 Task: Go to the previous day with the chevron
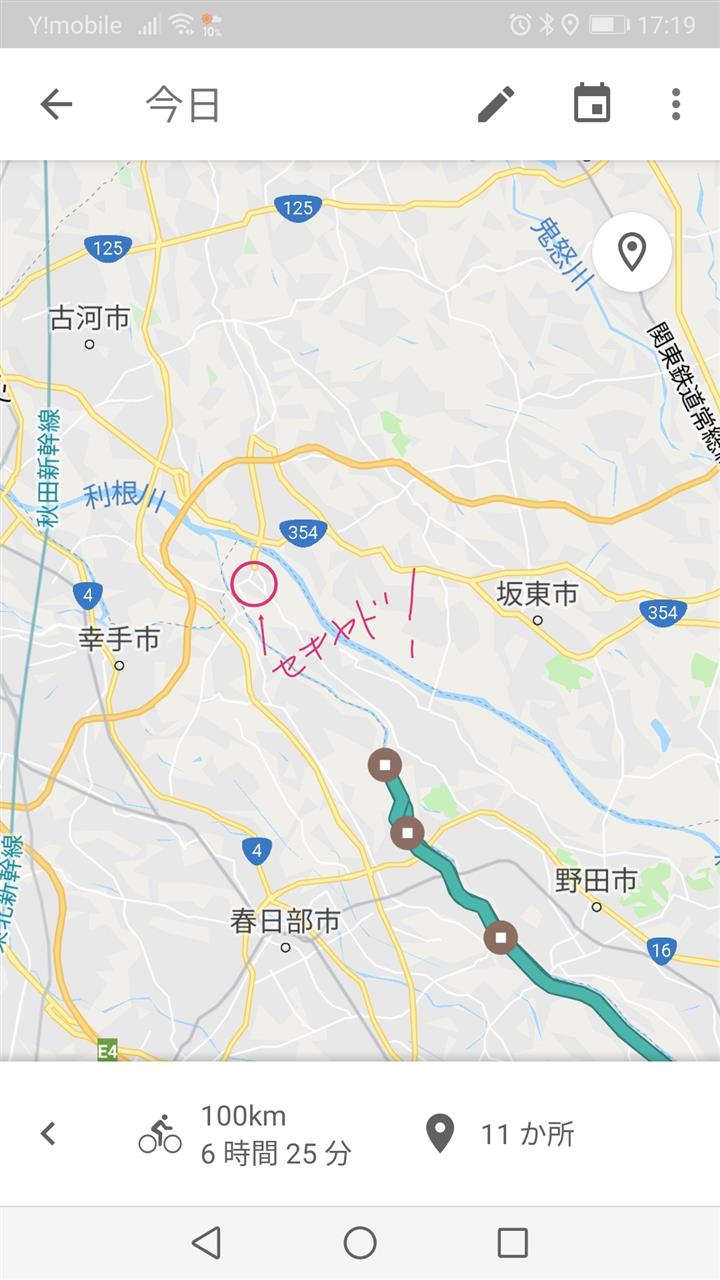48,1133
